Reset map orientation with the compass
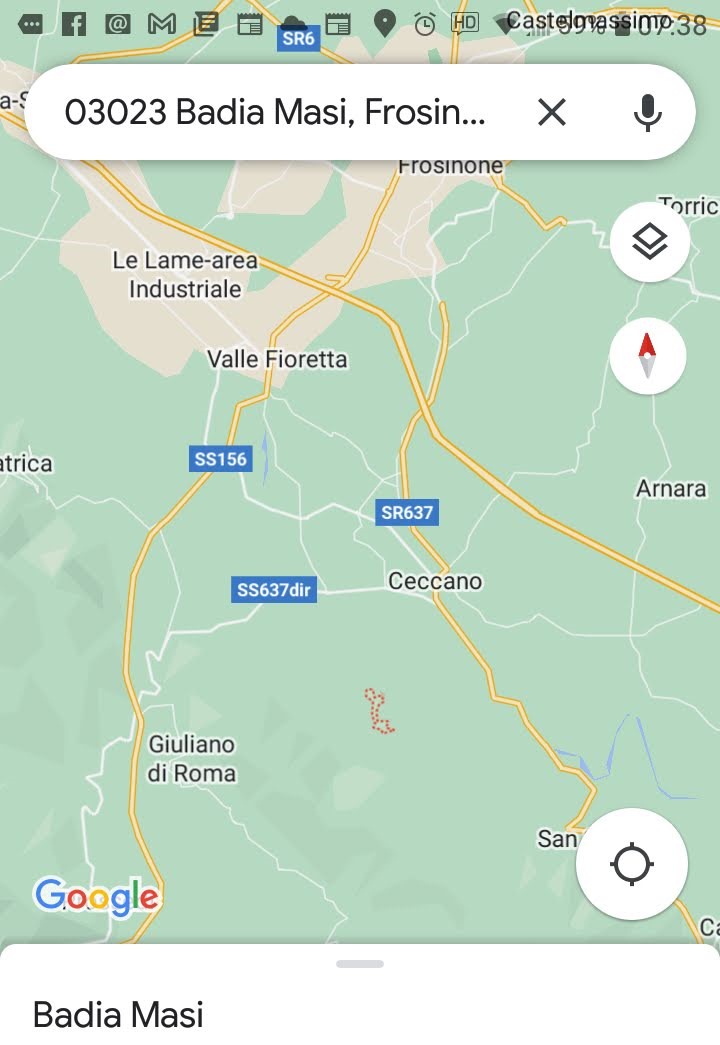Image resolution: width=720 pixels, height=1045 pixels. [647, 357]
